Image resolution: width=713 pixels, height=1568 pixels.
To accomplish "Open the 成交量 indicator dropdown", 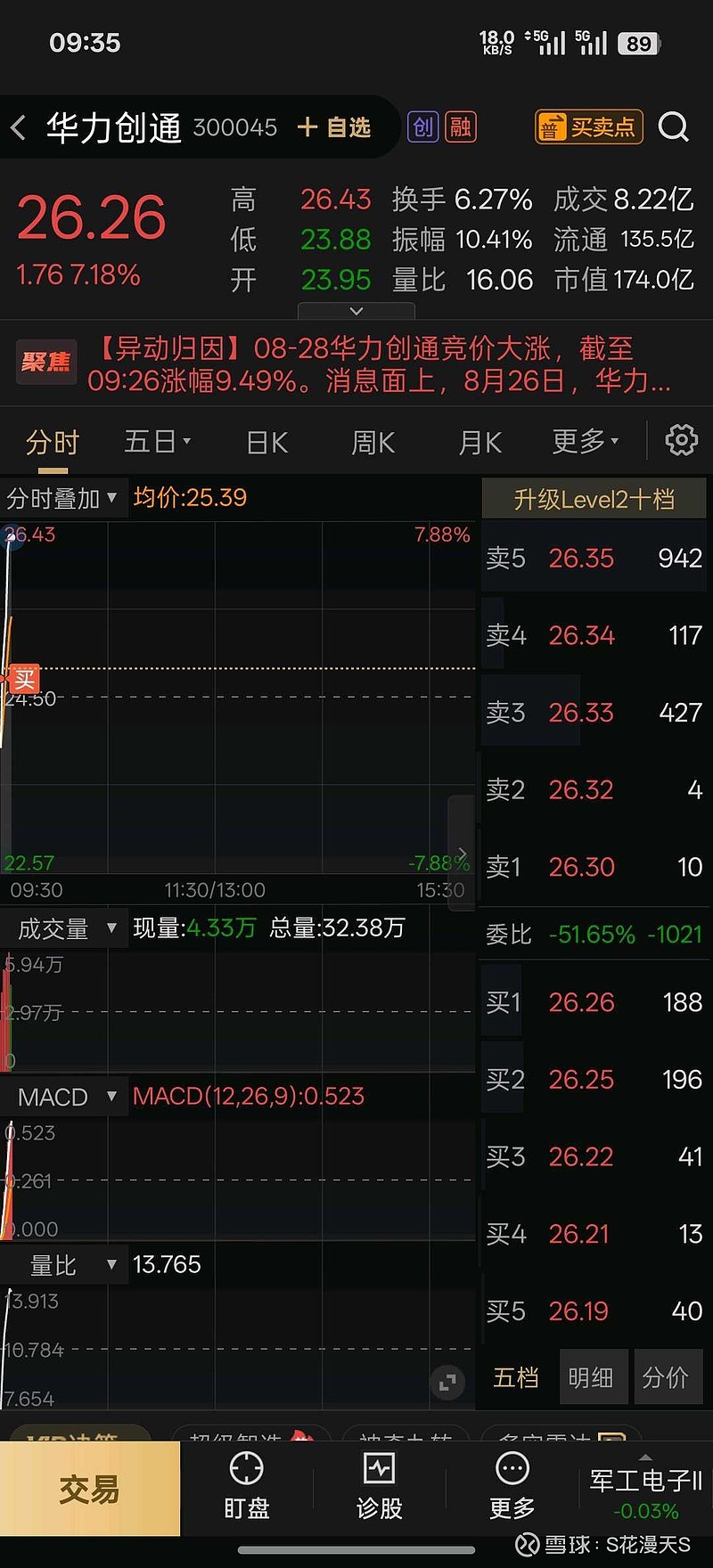I will click(67, 928).
